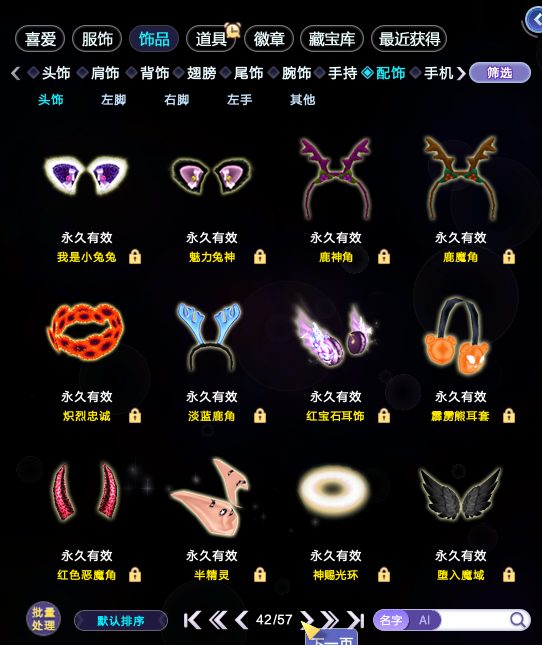Select the 手持 category

tap(342, 73)
